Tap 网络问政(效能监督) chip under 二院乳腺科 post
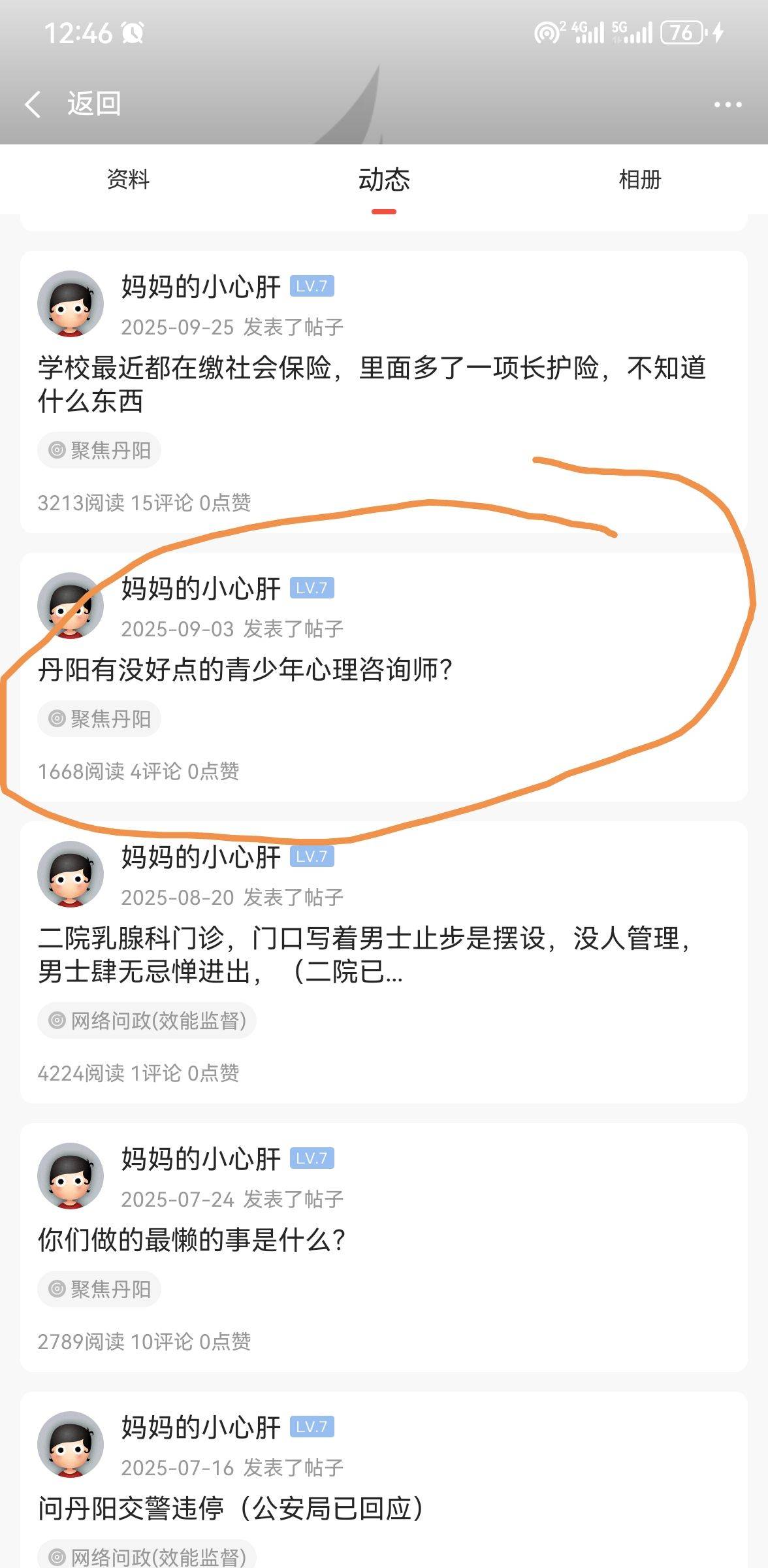Screen dimensions: 768x1568 147,1021
